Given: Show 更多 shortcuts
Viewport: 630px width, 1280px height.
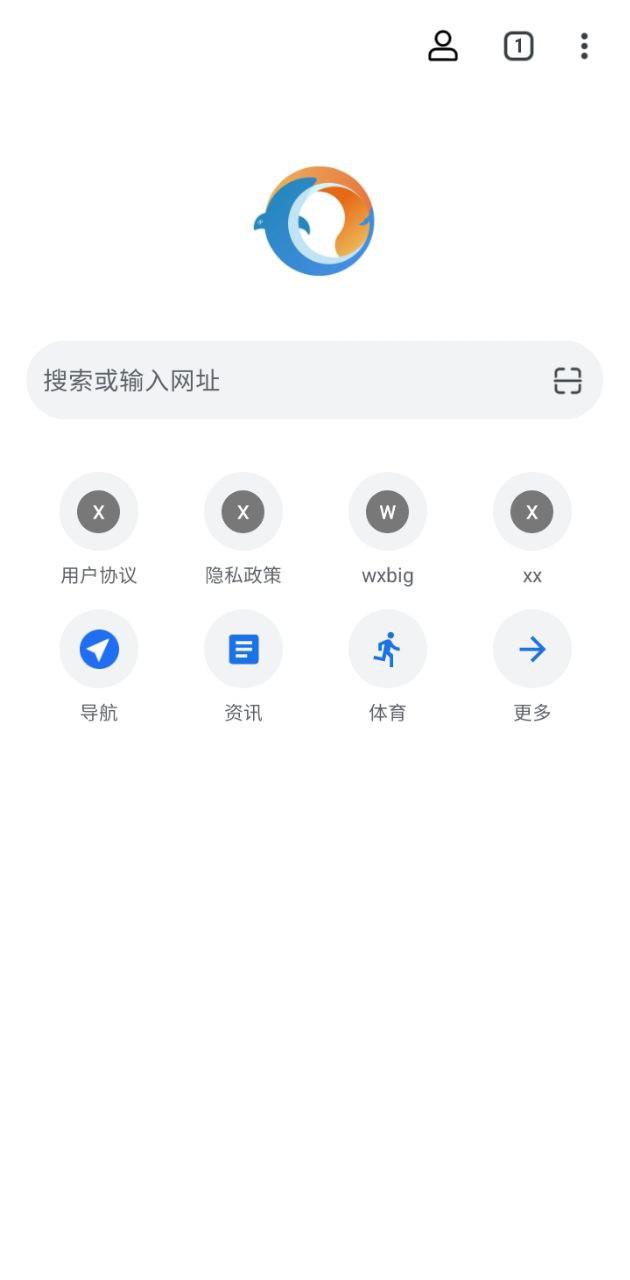Looking at the screenshot, I should tap(532, 666).
